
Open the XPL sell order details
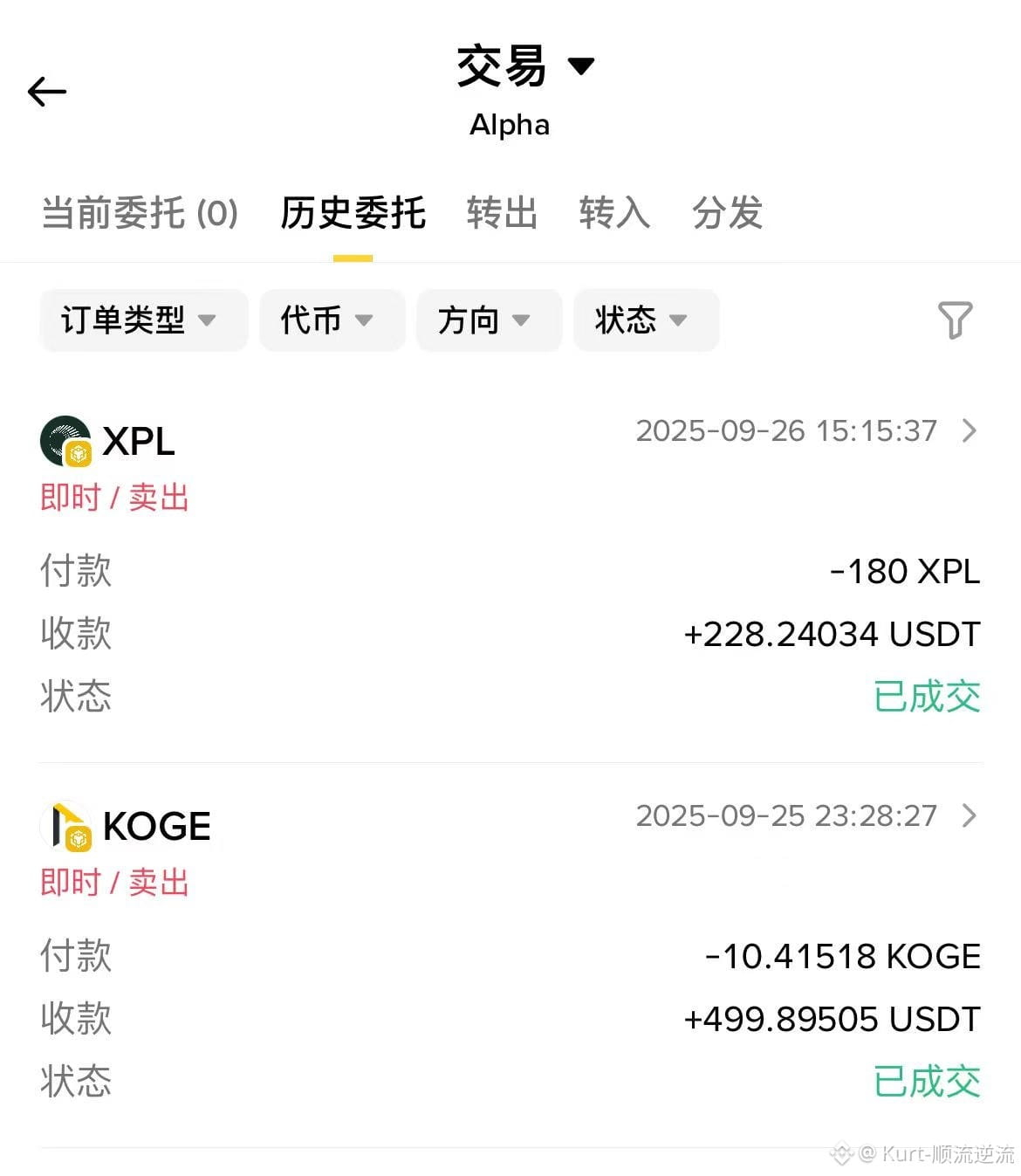pyautogui.click(x=968, y=430)
